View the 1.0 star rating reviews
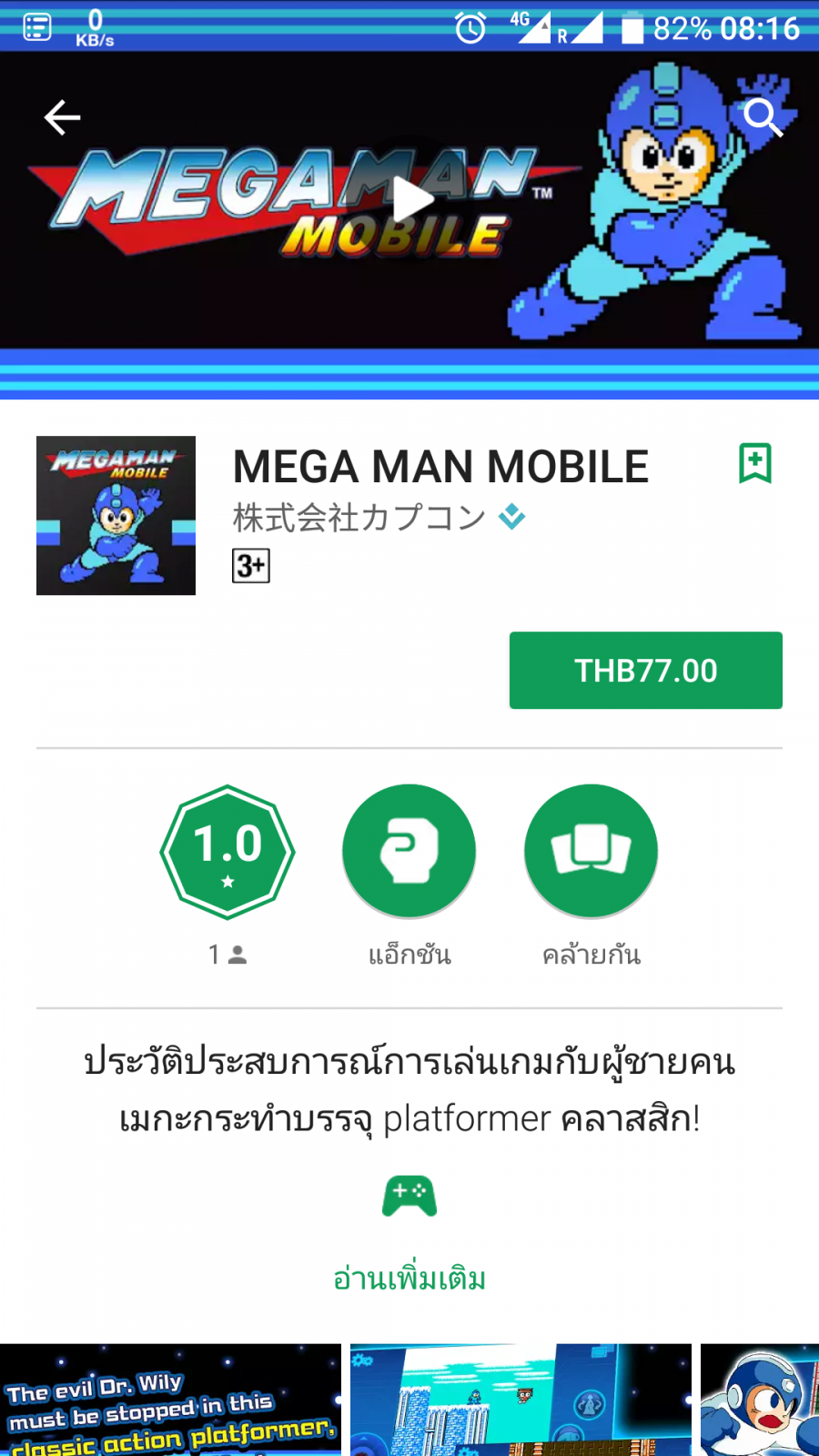Image resolution: width=819 pixels, height=1456 pixels. point(227,853)
